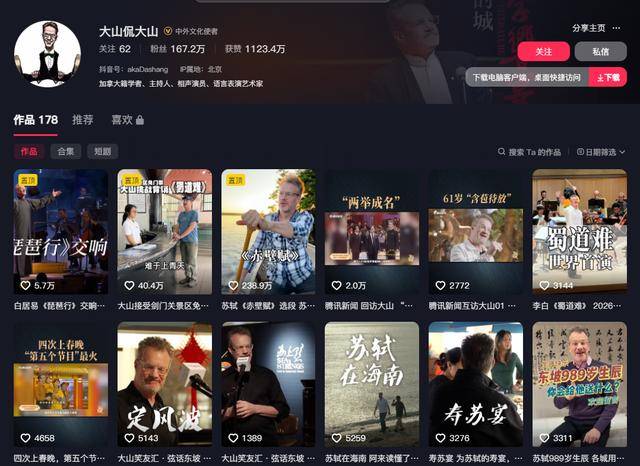Switch to the 推荐 tab

(x=83, y=120)
